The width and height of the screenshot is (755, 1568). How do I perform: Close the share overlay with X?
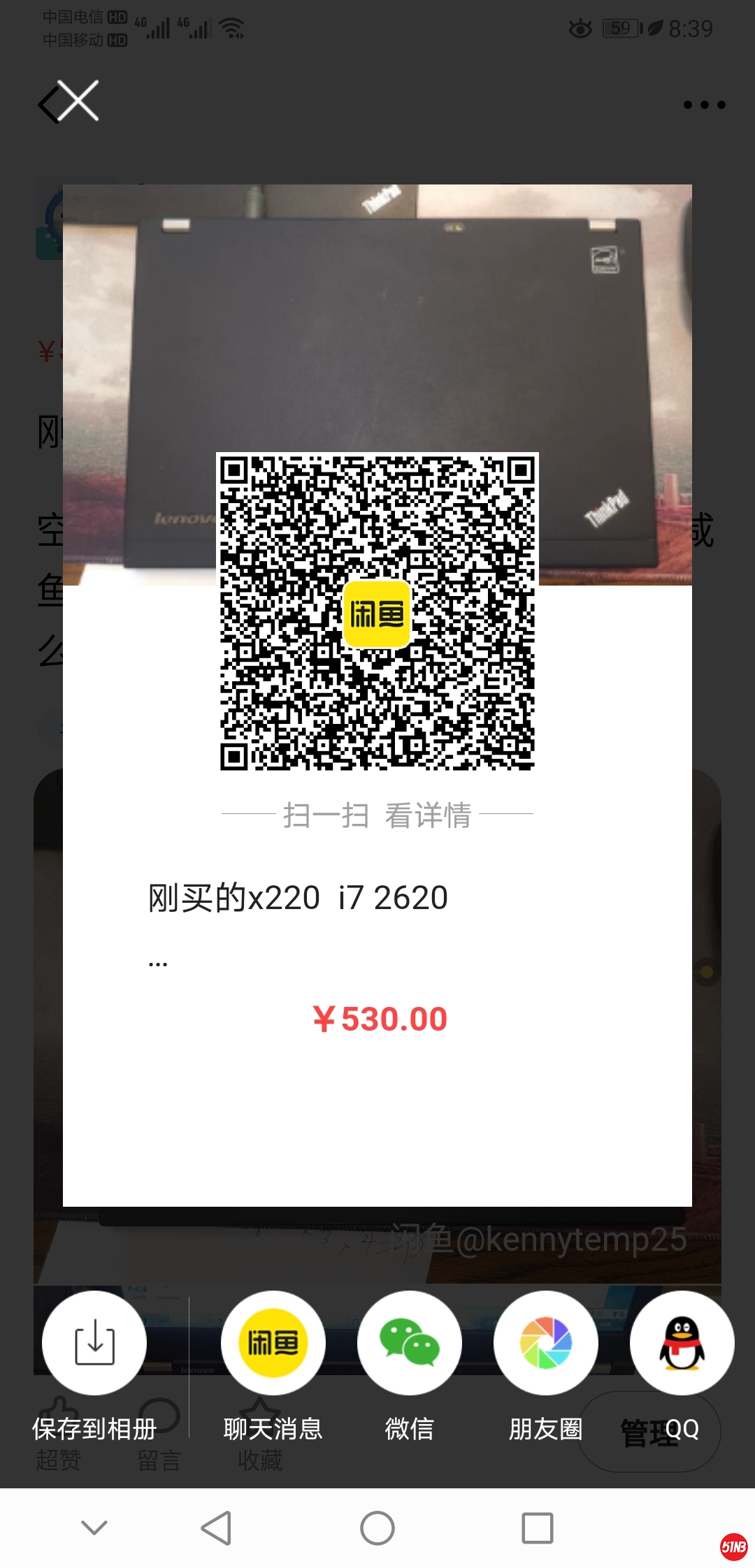(78, 101)
